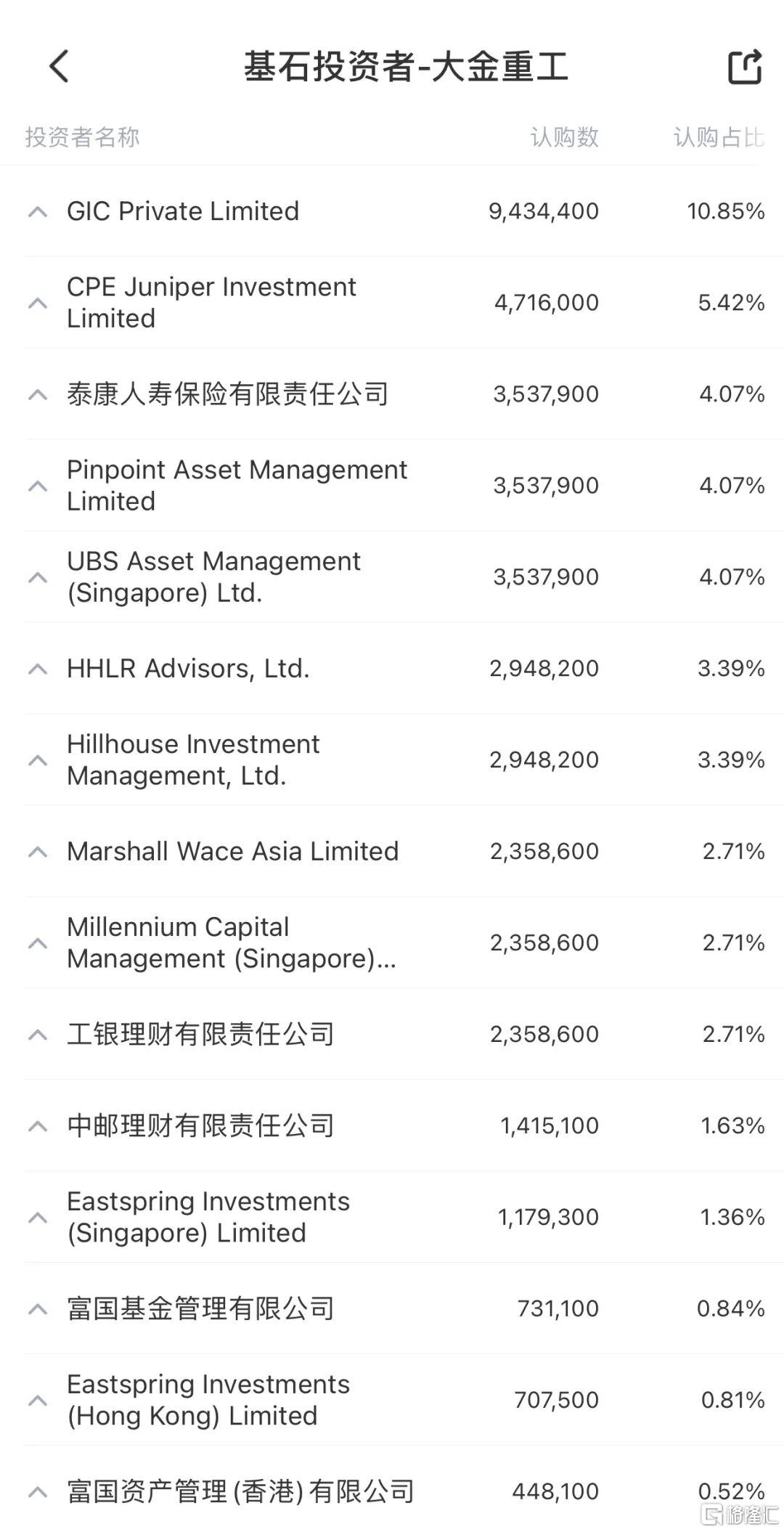Expand UBS Asset Management (Singapore) row
This screenshot has height=1532, width=784.
pyautogui.click(x=38, y=578)
